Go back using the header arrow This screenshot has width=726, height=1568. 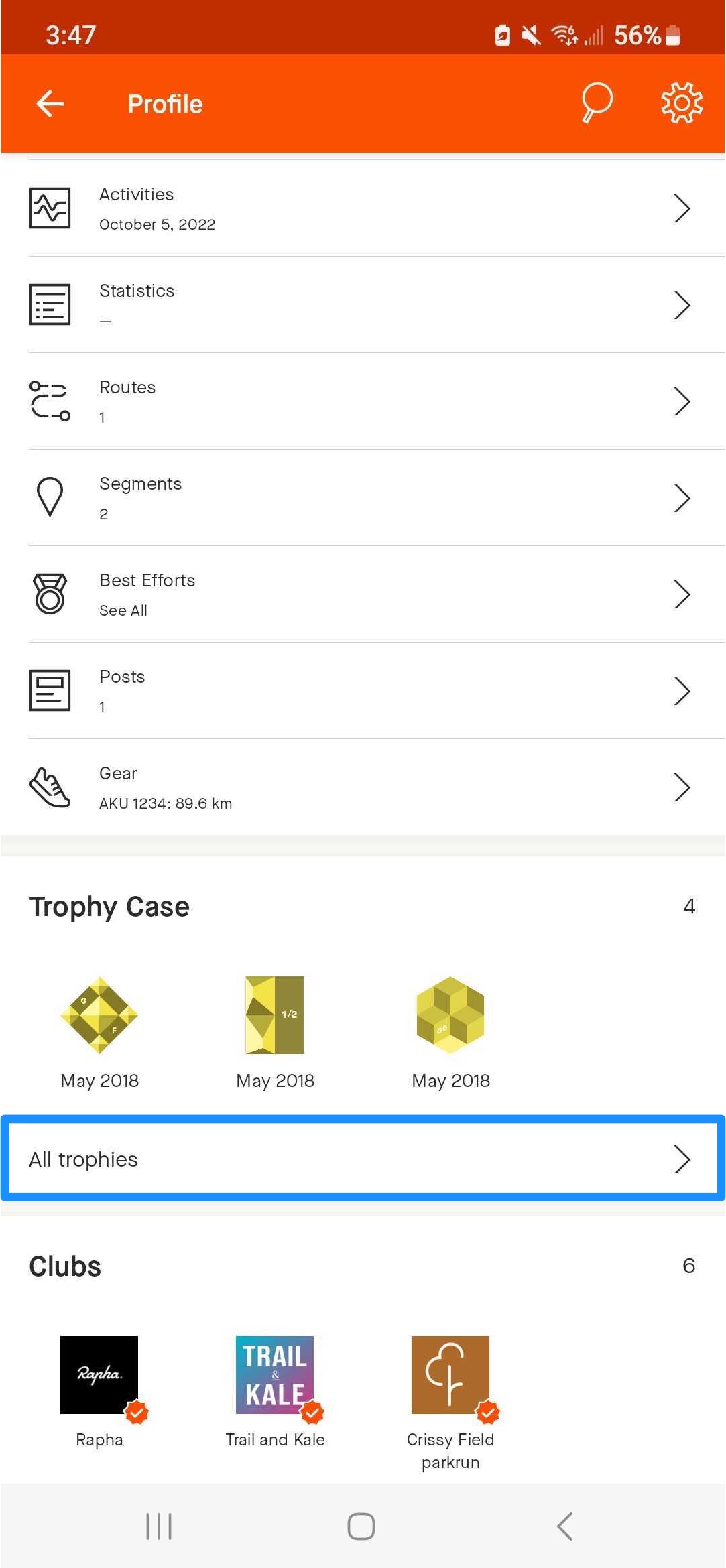click(50, 103)
